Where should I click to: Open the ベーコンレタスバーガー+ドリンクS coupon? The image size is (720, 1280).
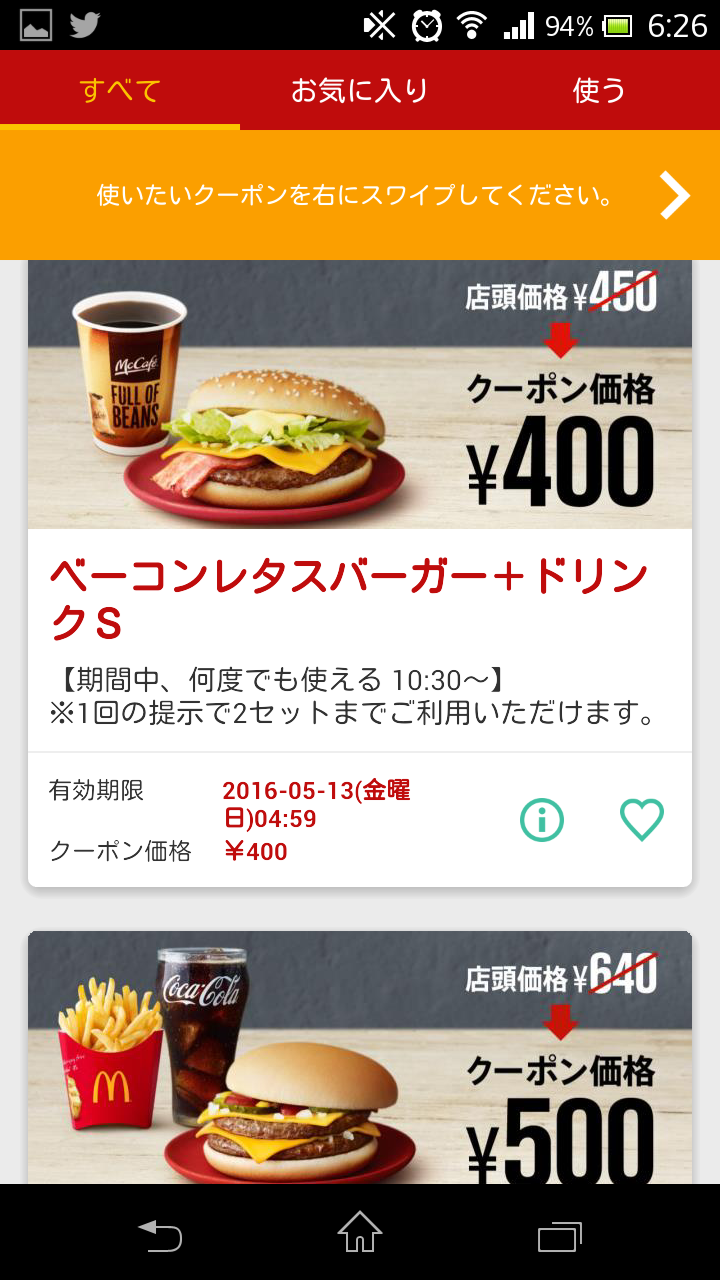coord(350,600)
